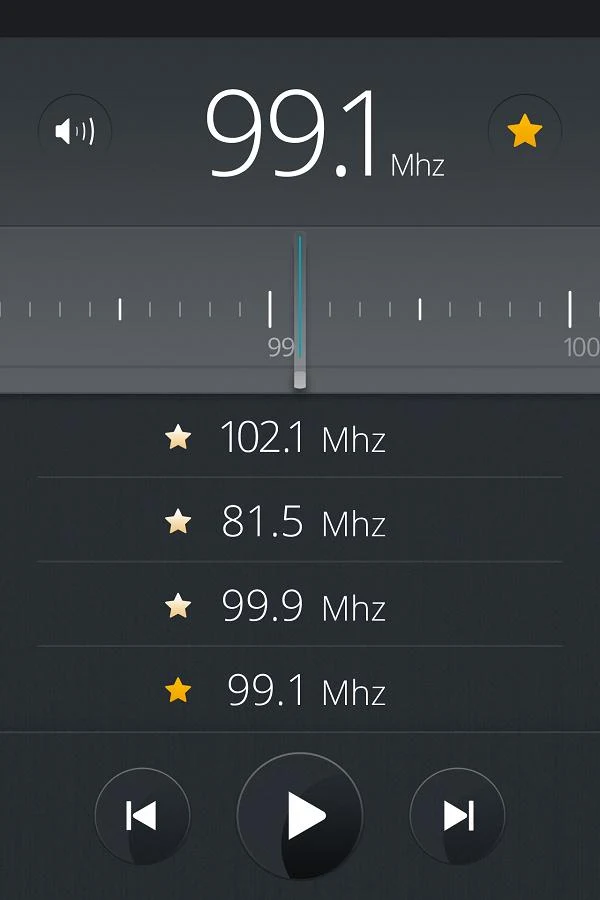Seek to the next station
600x900 pixels.
coord(458,816)
